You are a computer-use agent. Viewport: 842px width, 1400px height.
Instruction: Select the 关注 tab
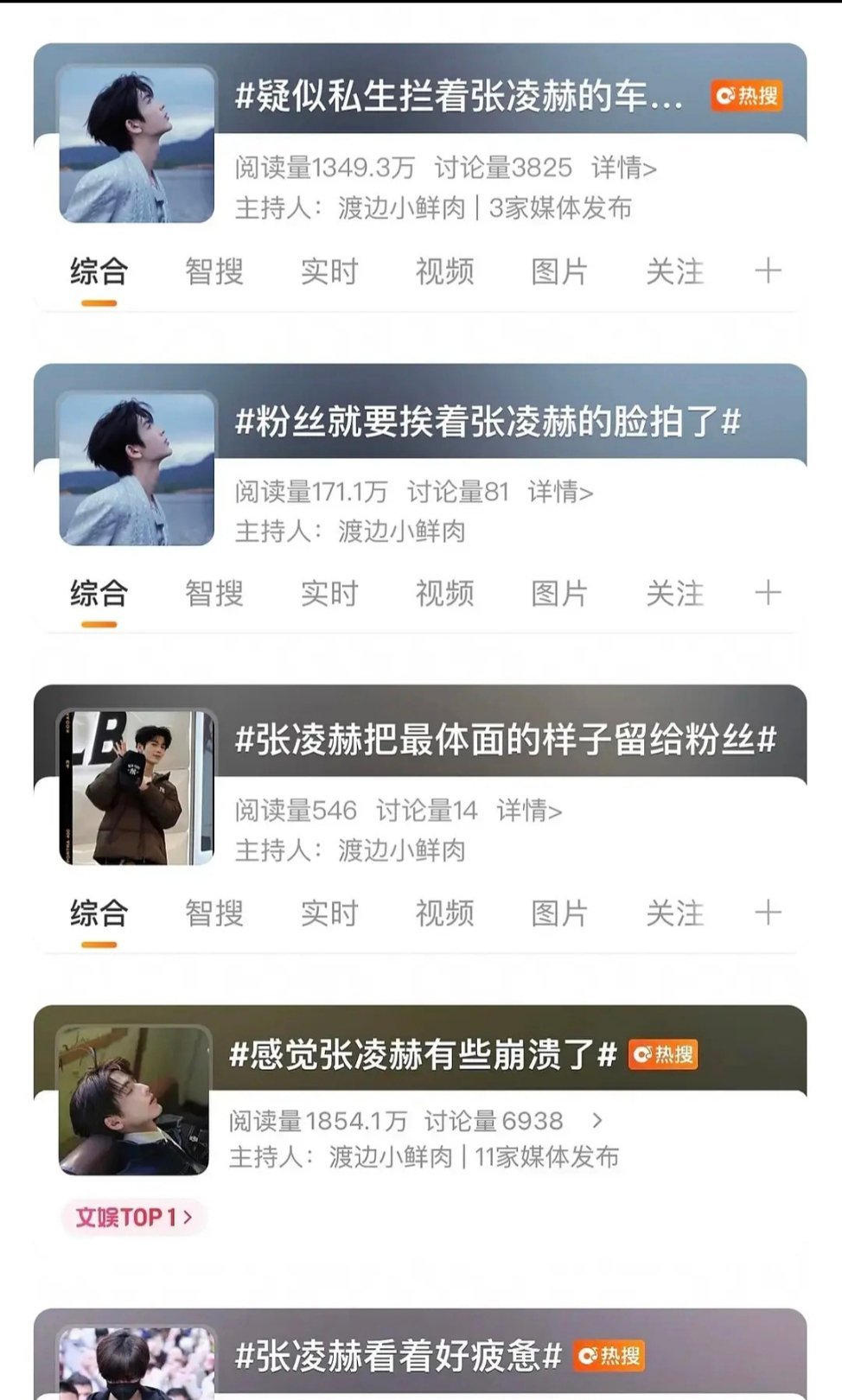(675, 271)
